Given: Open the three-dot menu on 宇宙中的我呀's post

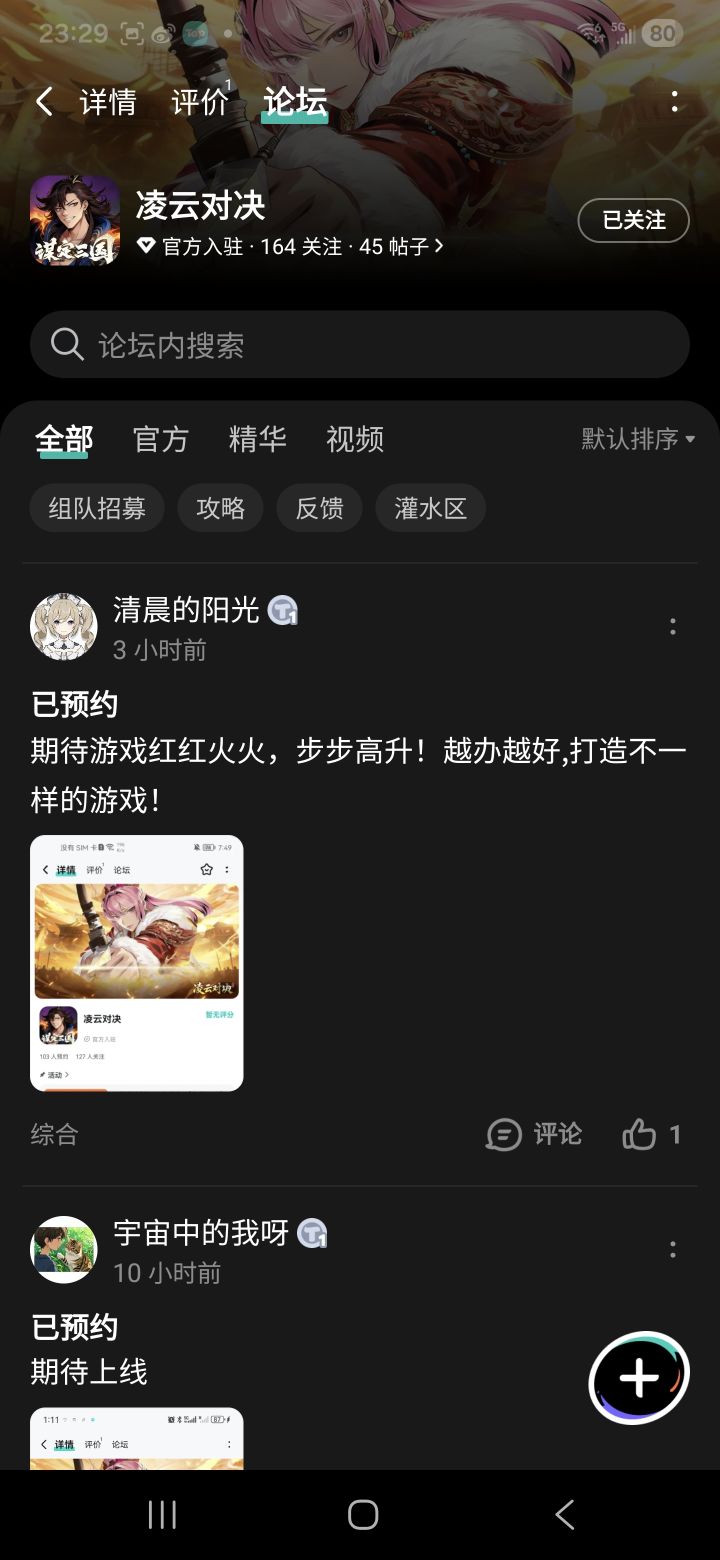Looking at the screenshot, I should point(673,1249).
